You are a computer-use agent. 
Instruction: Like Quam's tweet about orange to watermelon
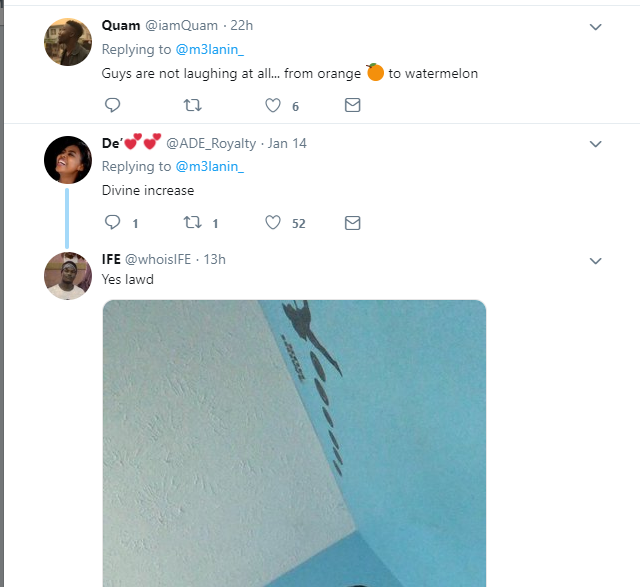coord(273,105)
